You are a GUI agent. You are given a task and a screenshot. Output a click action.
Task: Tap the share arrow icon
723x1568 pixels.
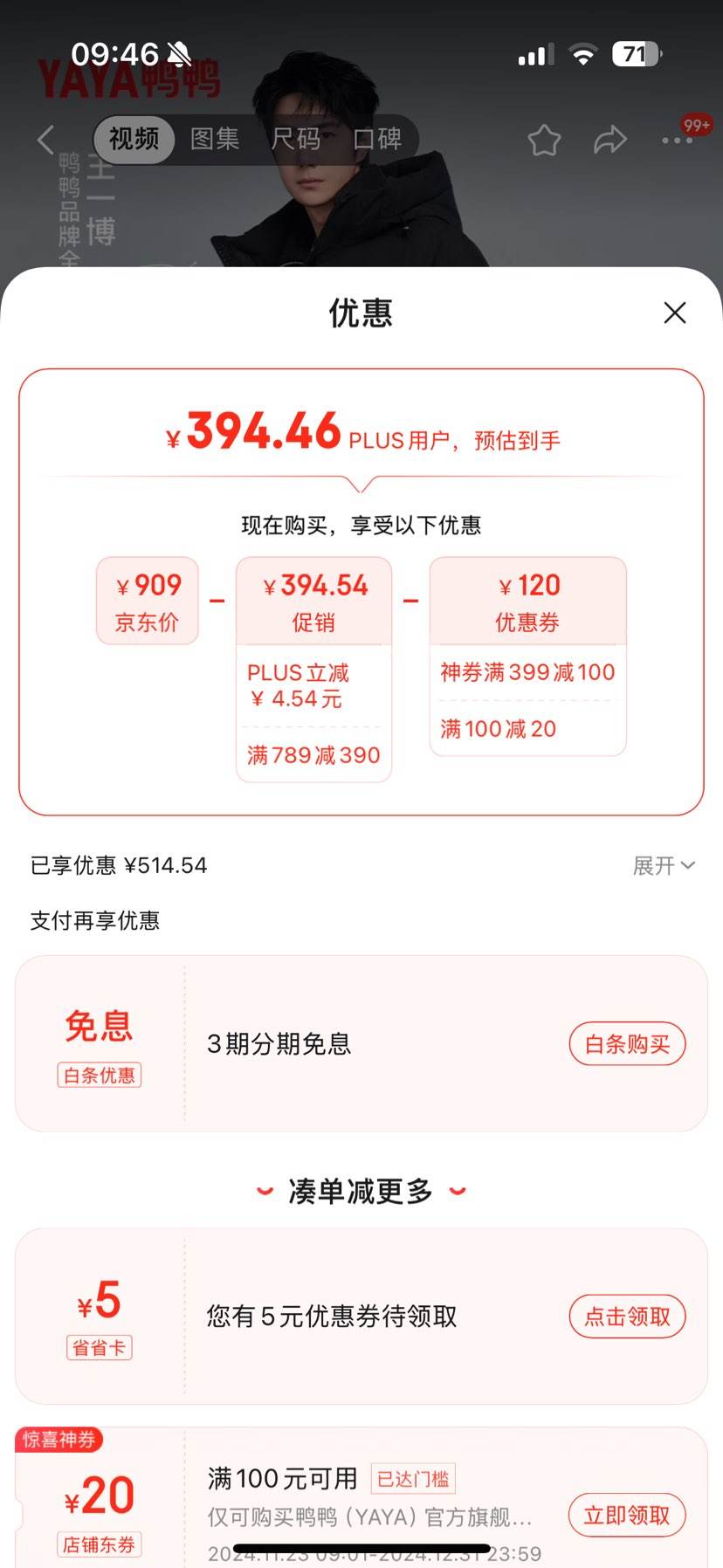click(x=609, y=139)
